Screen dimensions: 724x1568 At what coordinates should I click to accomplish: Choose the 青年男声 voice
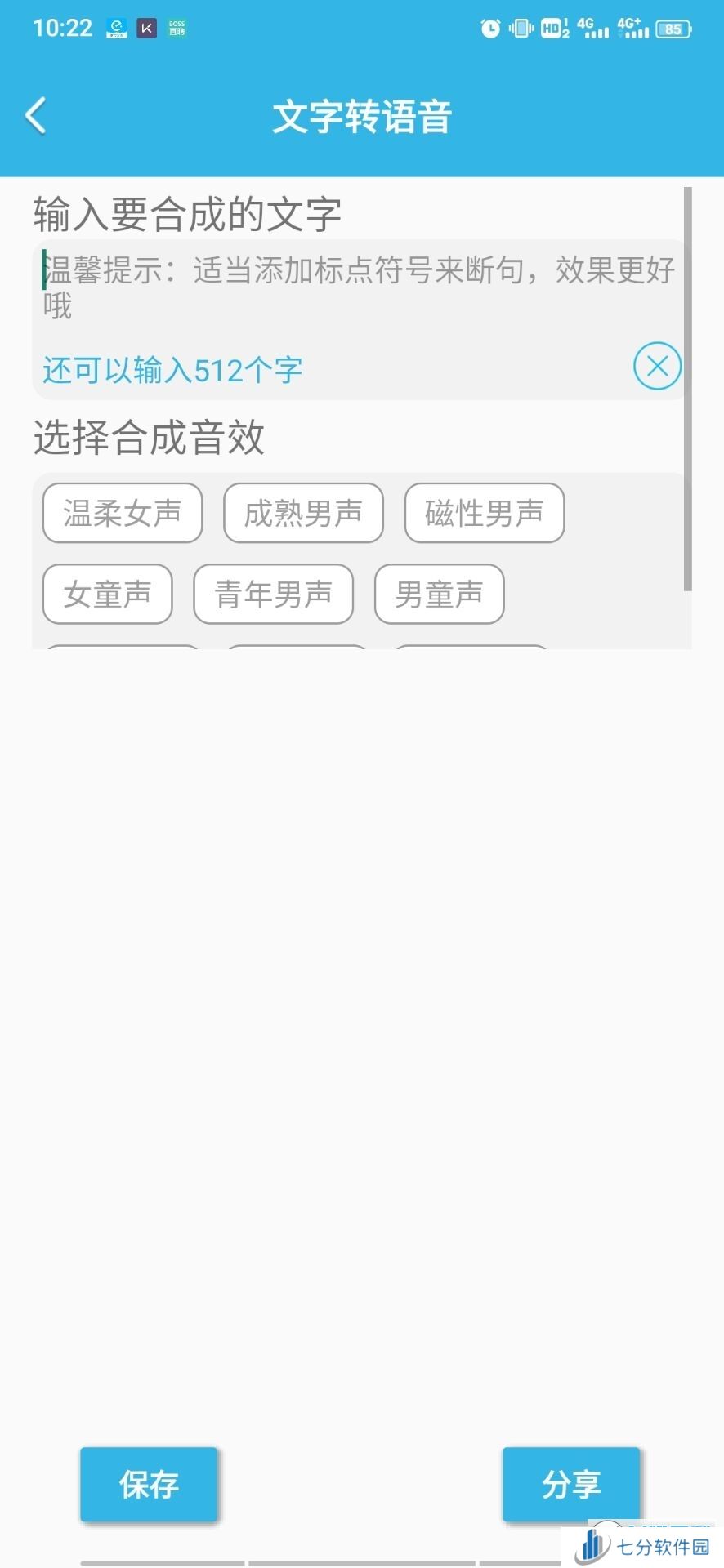(274, 594)
